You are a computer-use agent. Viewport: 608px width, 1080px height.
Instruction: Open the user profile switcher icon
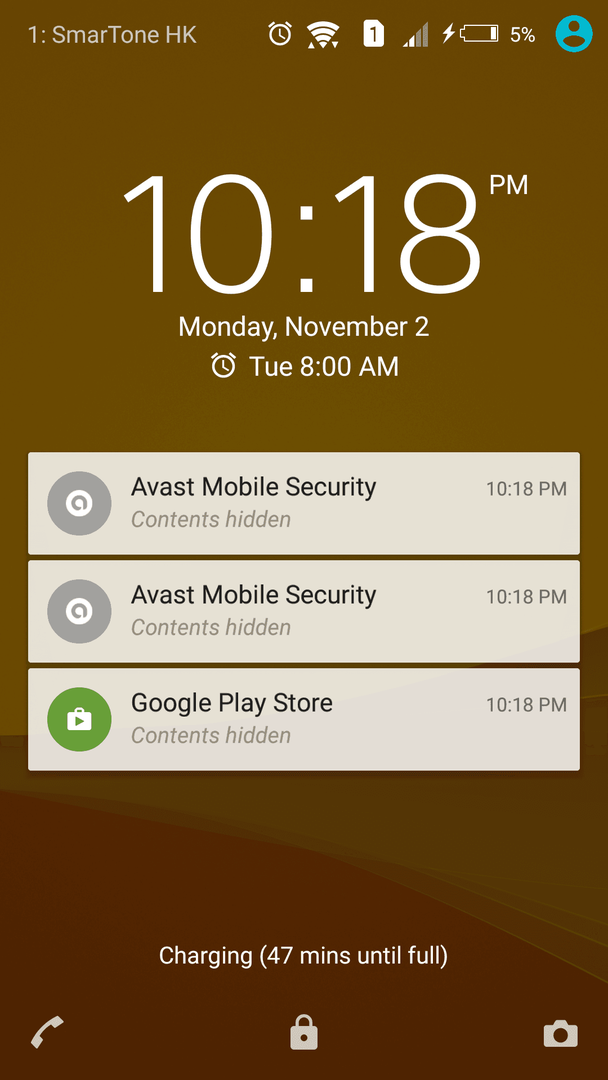point(573,34)
